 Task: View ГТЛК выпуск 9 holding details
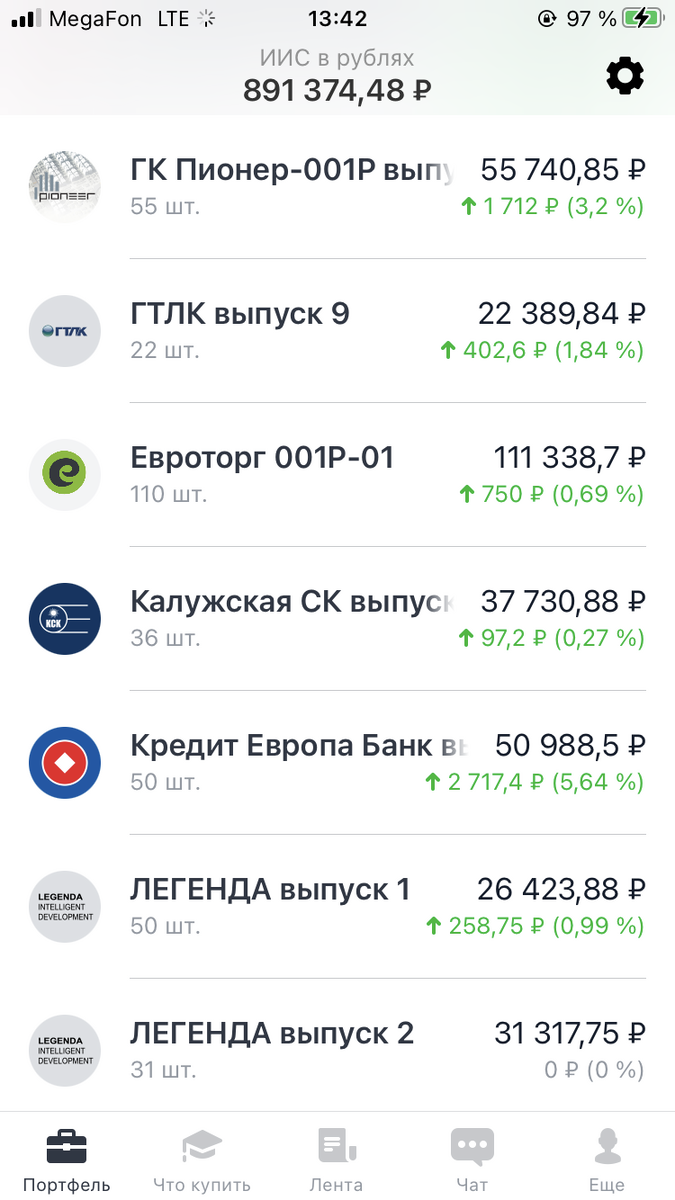coord(337,331)
